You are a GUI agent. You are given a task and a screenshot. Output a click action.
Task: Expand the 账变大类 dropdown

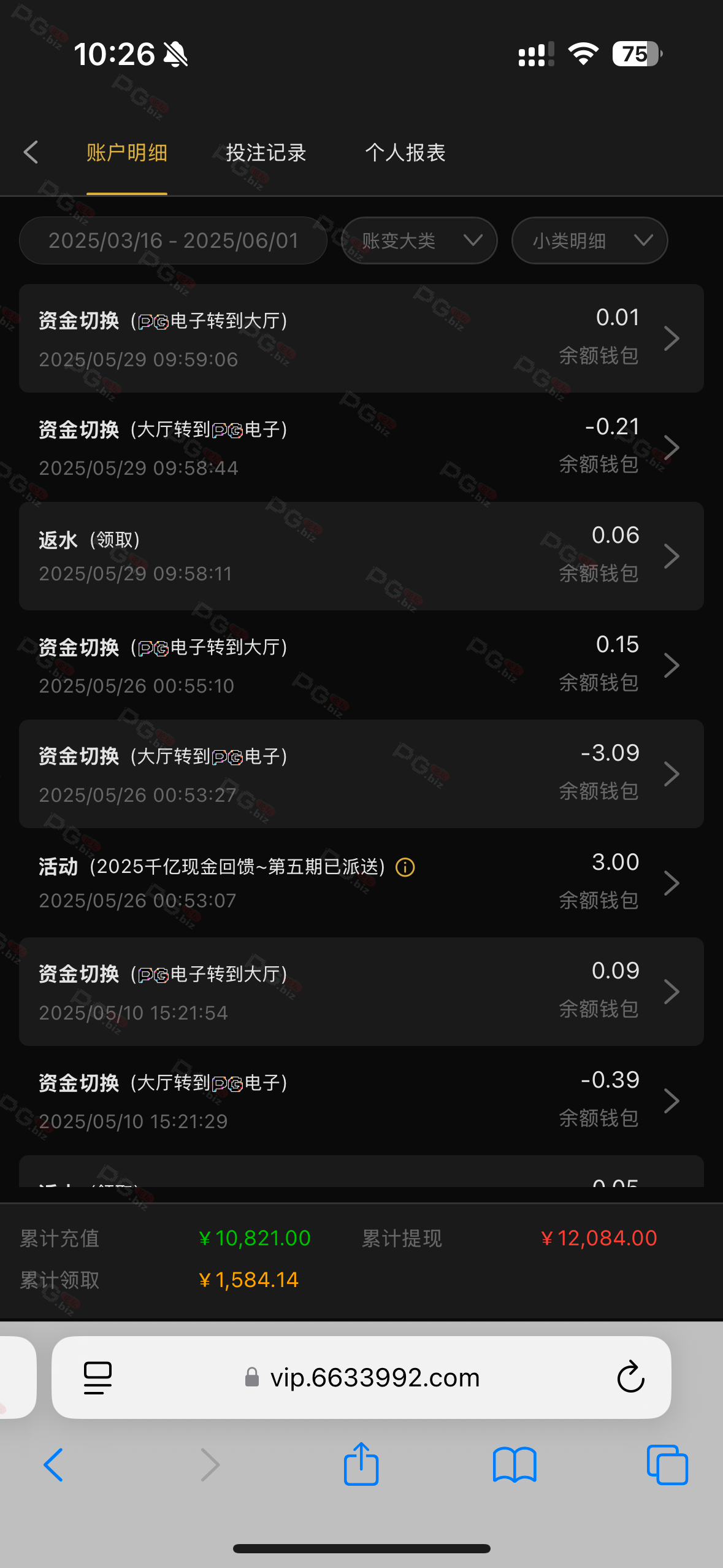coord(419,240)
